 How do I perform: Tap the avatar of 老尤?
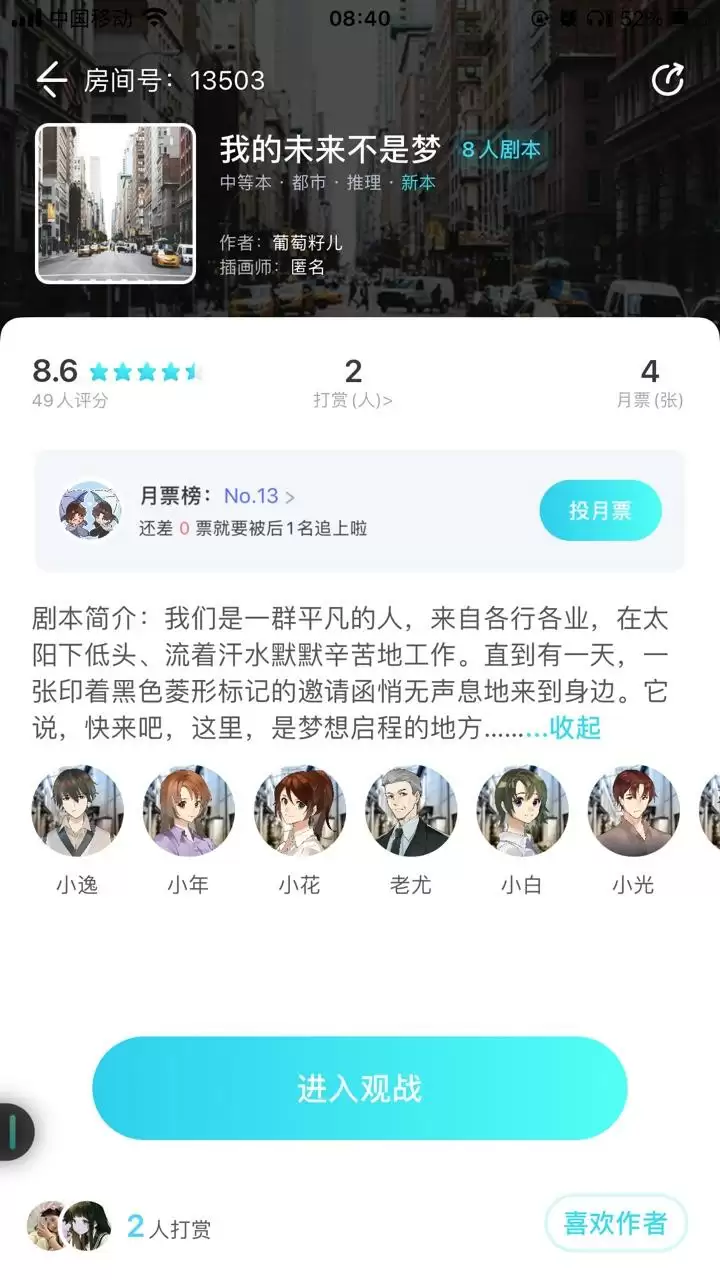pos(411,811)
